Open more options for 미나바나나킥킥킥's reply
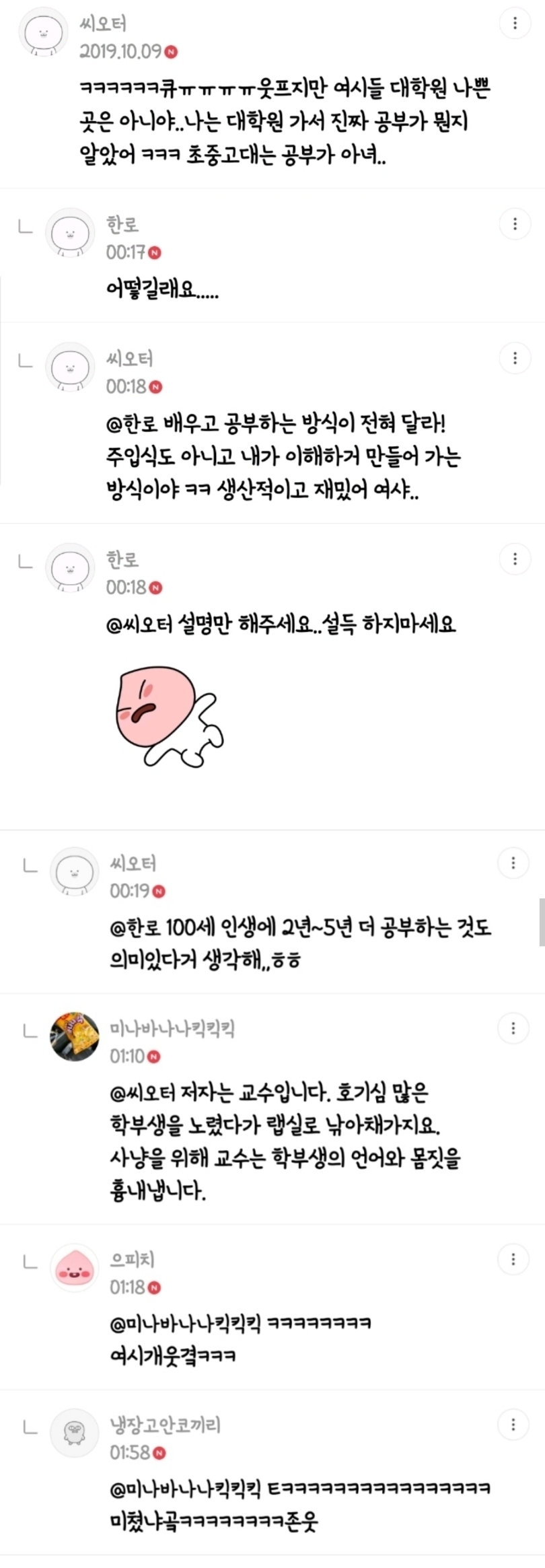This screenshot has width=545, height=1568. 513,1028
